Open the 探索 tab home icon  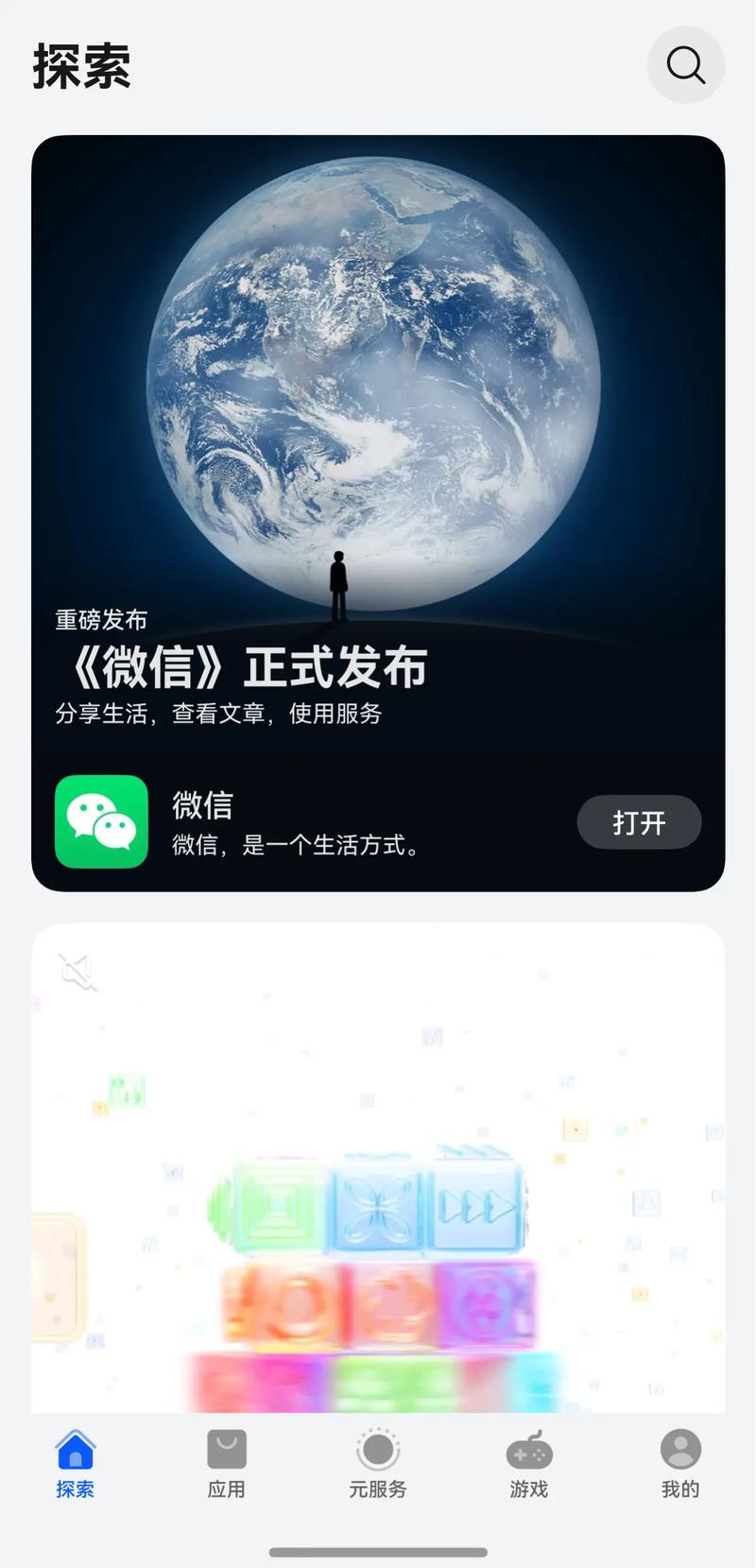(x=76, y=1446)
